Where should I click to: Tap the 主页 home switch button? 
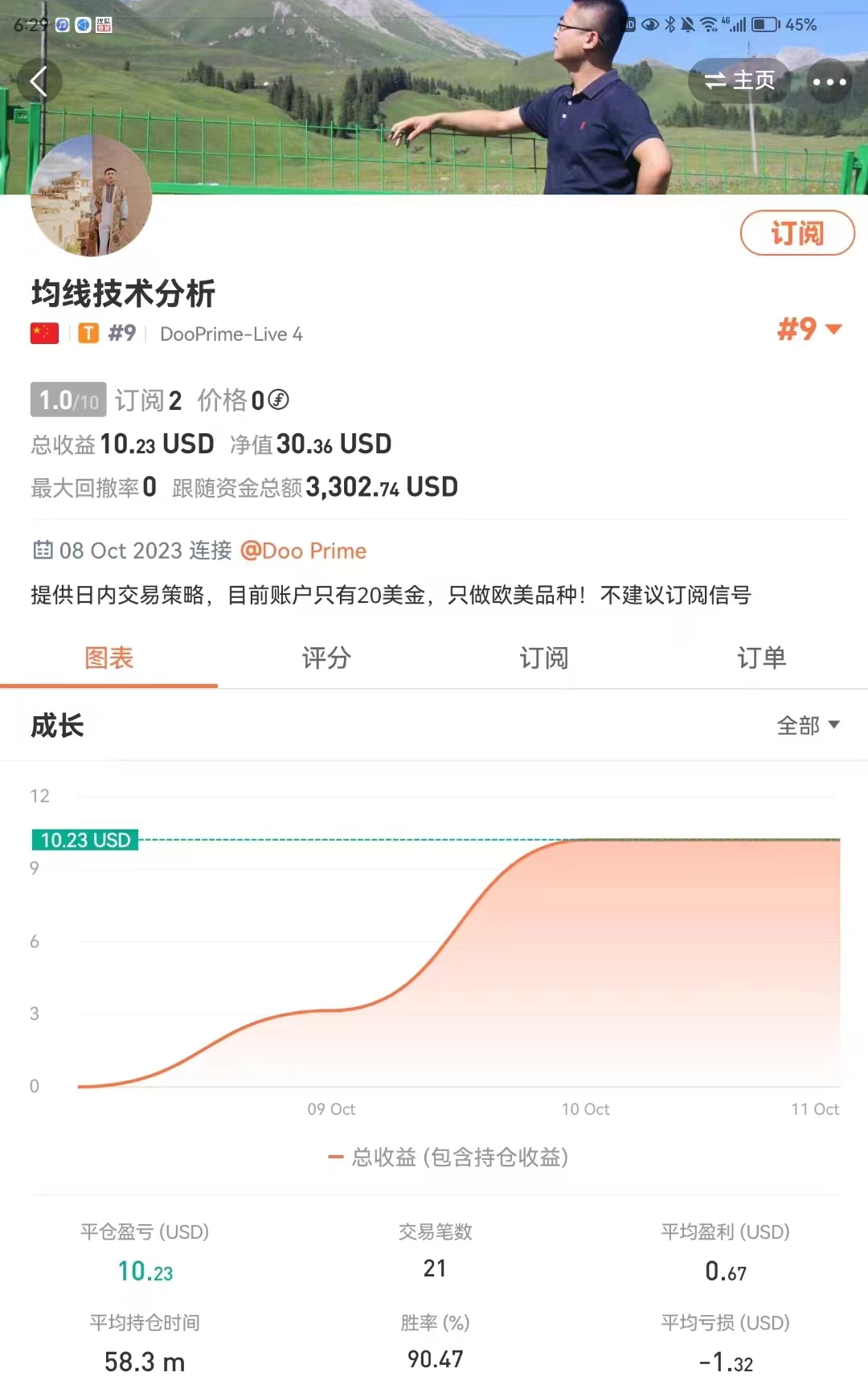click(739, 81)
